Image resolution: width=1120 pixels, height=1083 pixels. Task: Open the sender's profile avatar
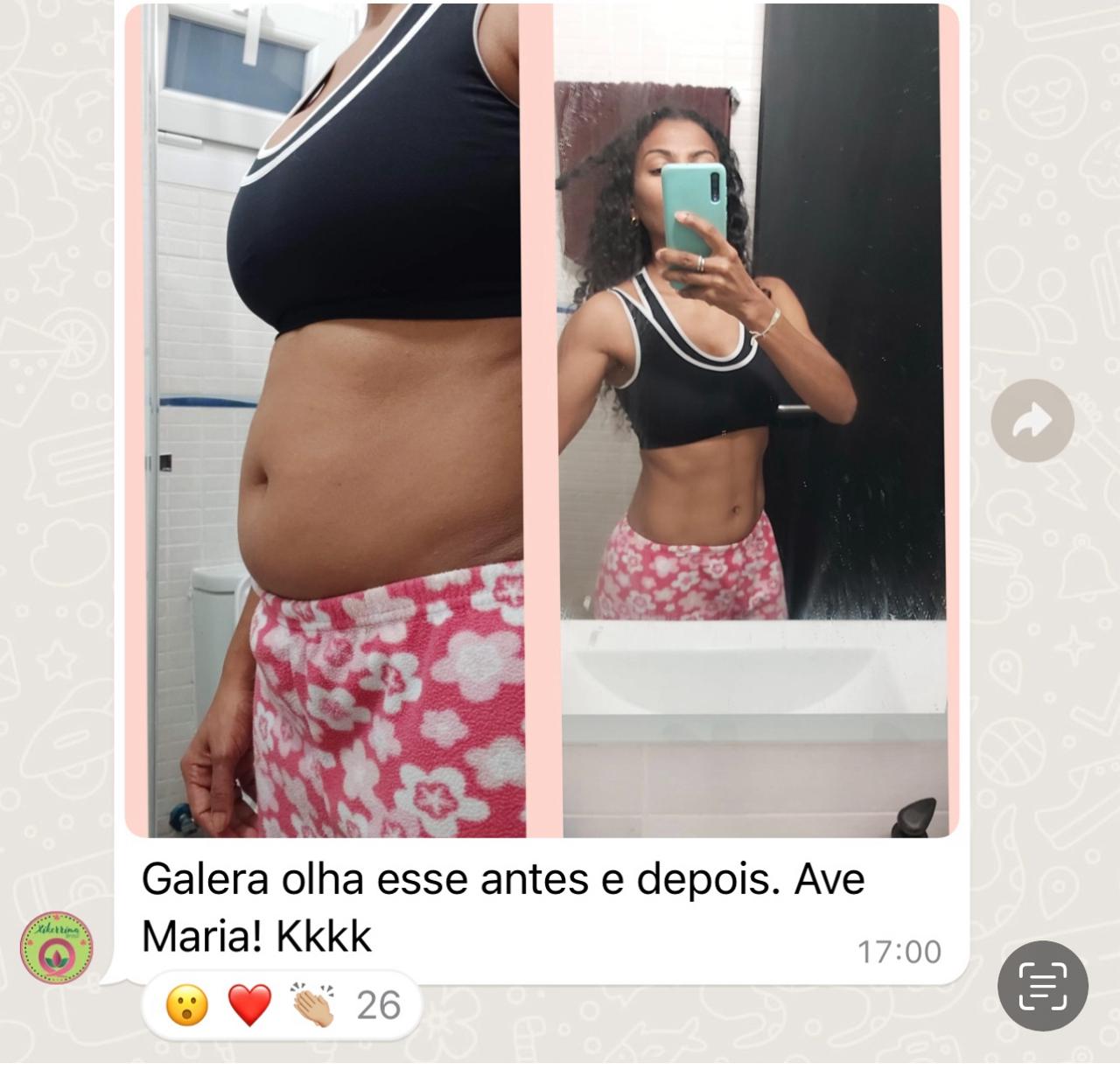57,947
